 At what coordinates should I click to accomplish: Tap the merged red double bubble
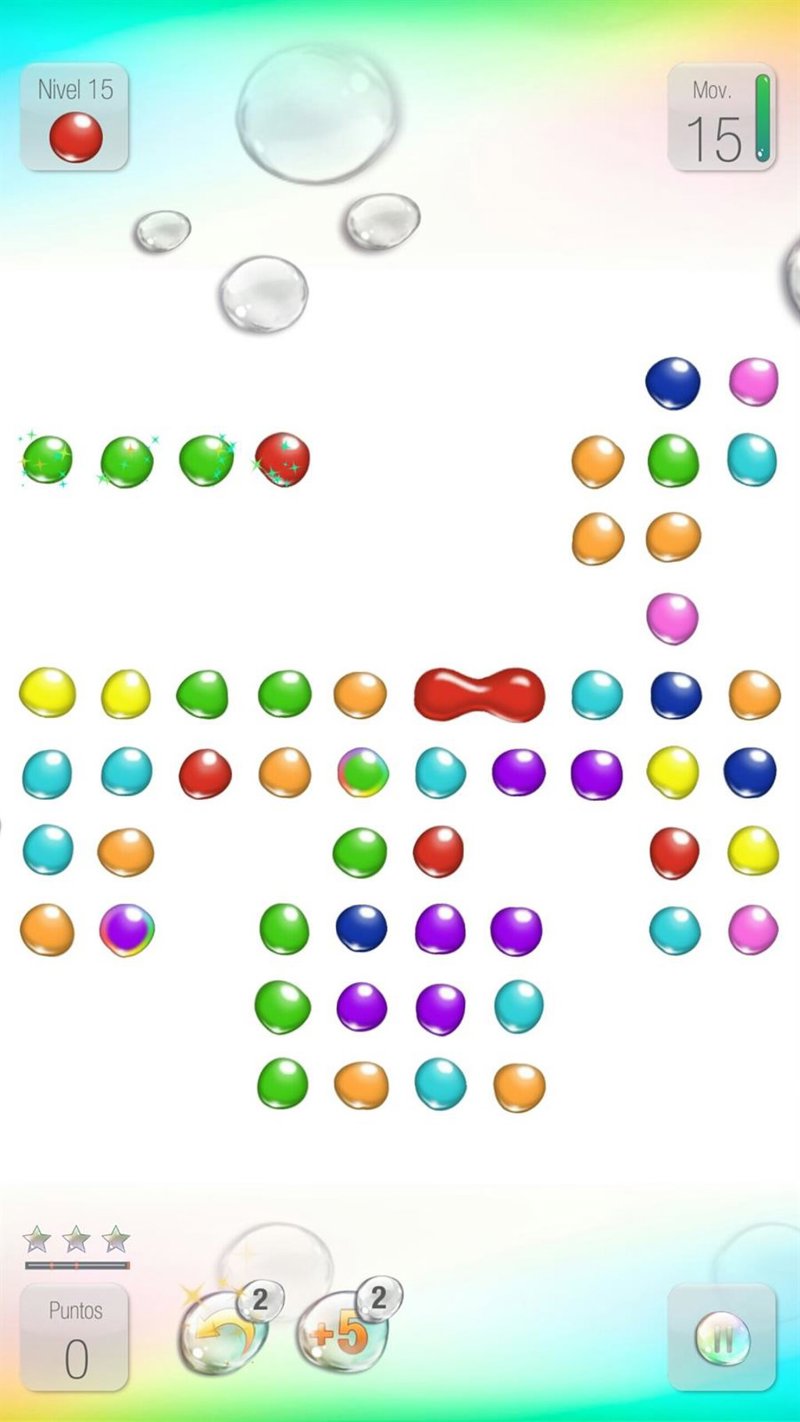point(480,694)
